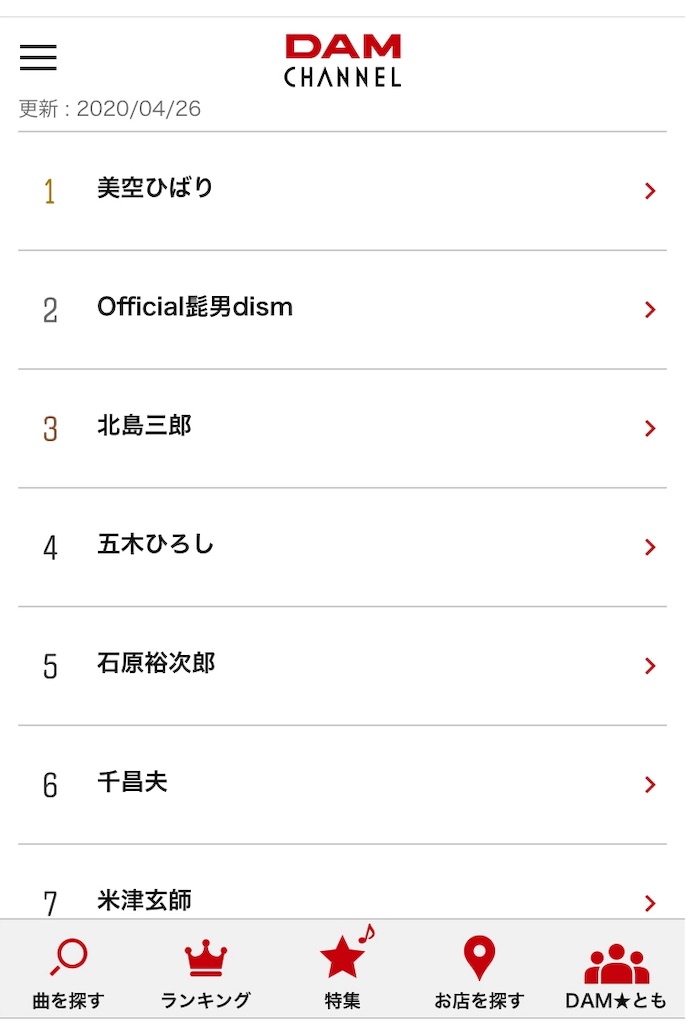This screenshot has width=686, height=1024.
Task: Go to the ランキング tab
Action: [x=206, y=972]
